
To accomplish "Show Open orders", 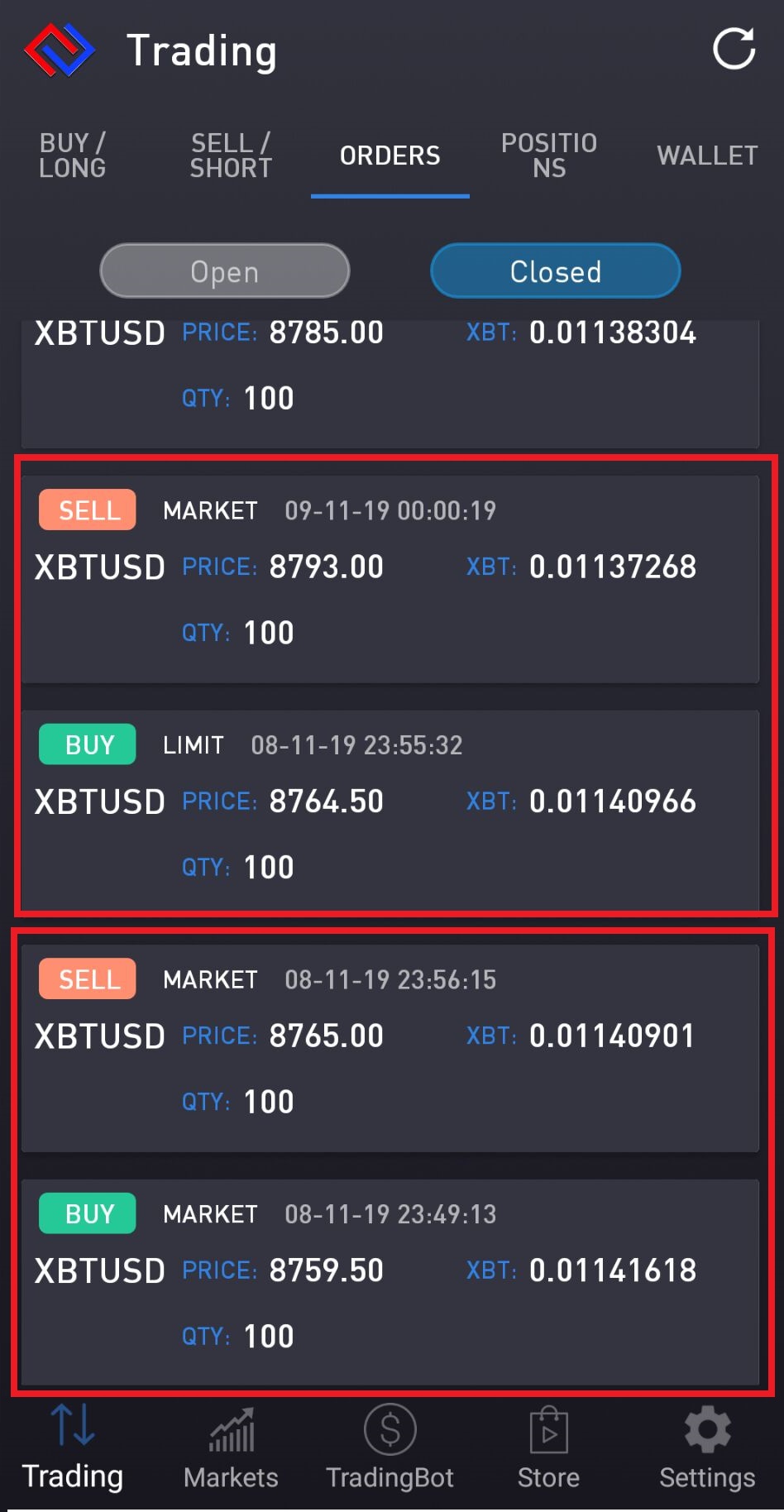I will pos(225,271).
